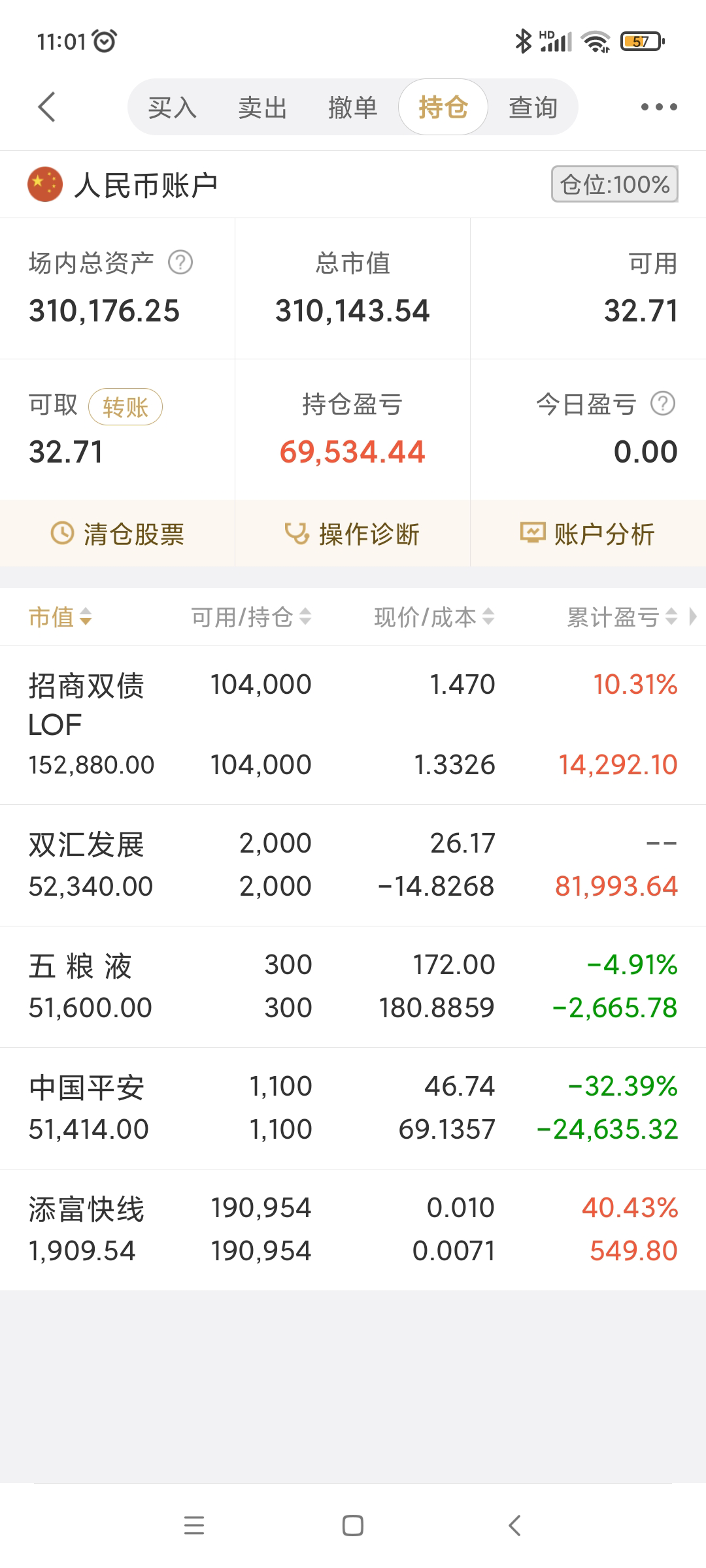The image size is (706, 1568).
Task: Sort holdings by 市值
Action: (59, 617)
